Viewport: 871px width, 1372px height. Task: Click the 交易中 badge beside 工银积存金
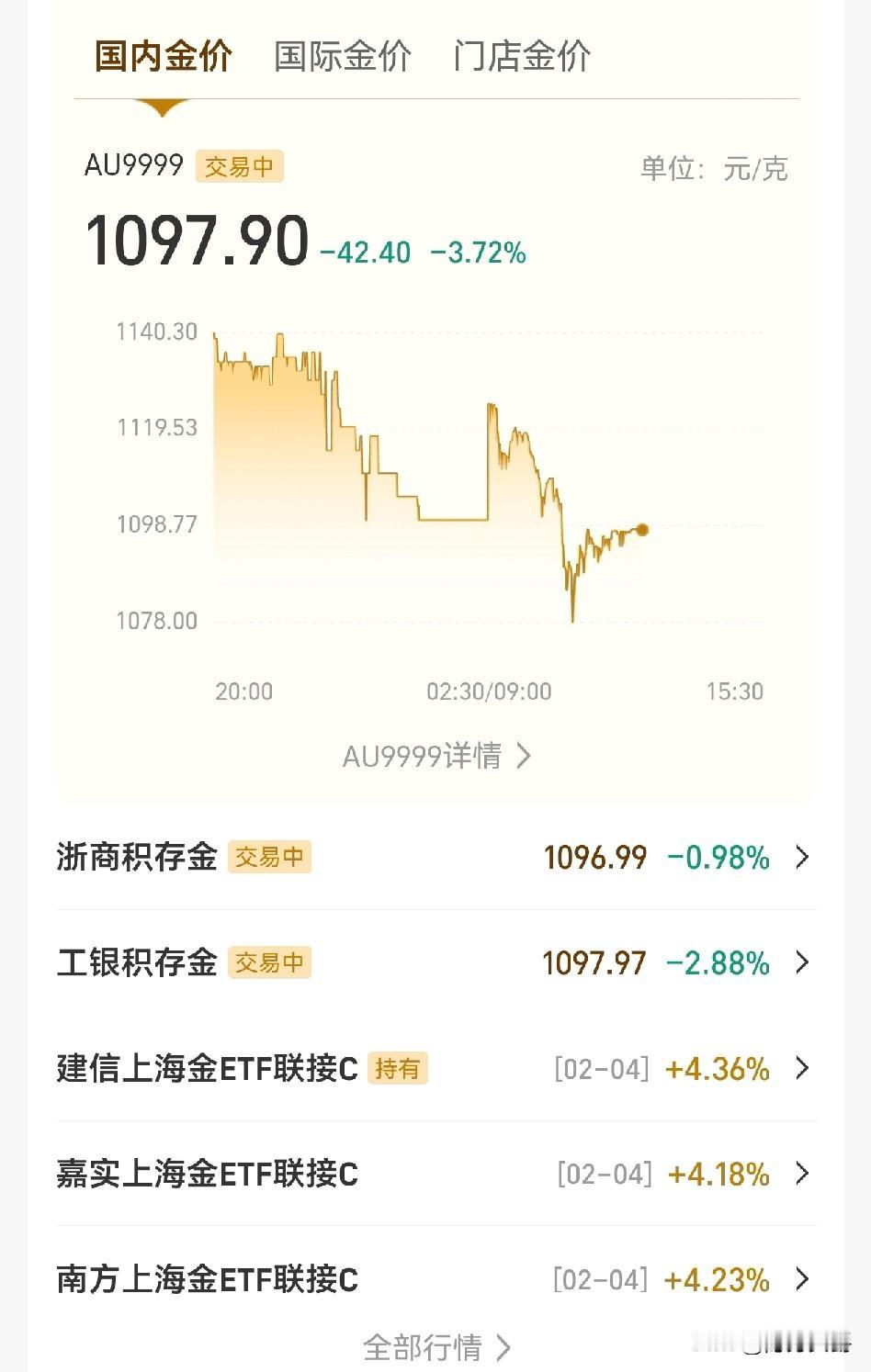pyautogui.click(x=271, y=963)
